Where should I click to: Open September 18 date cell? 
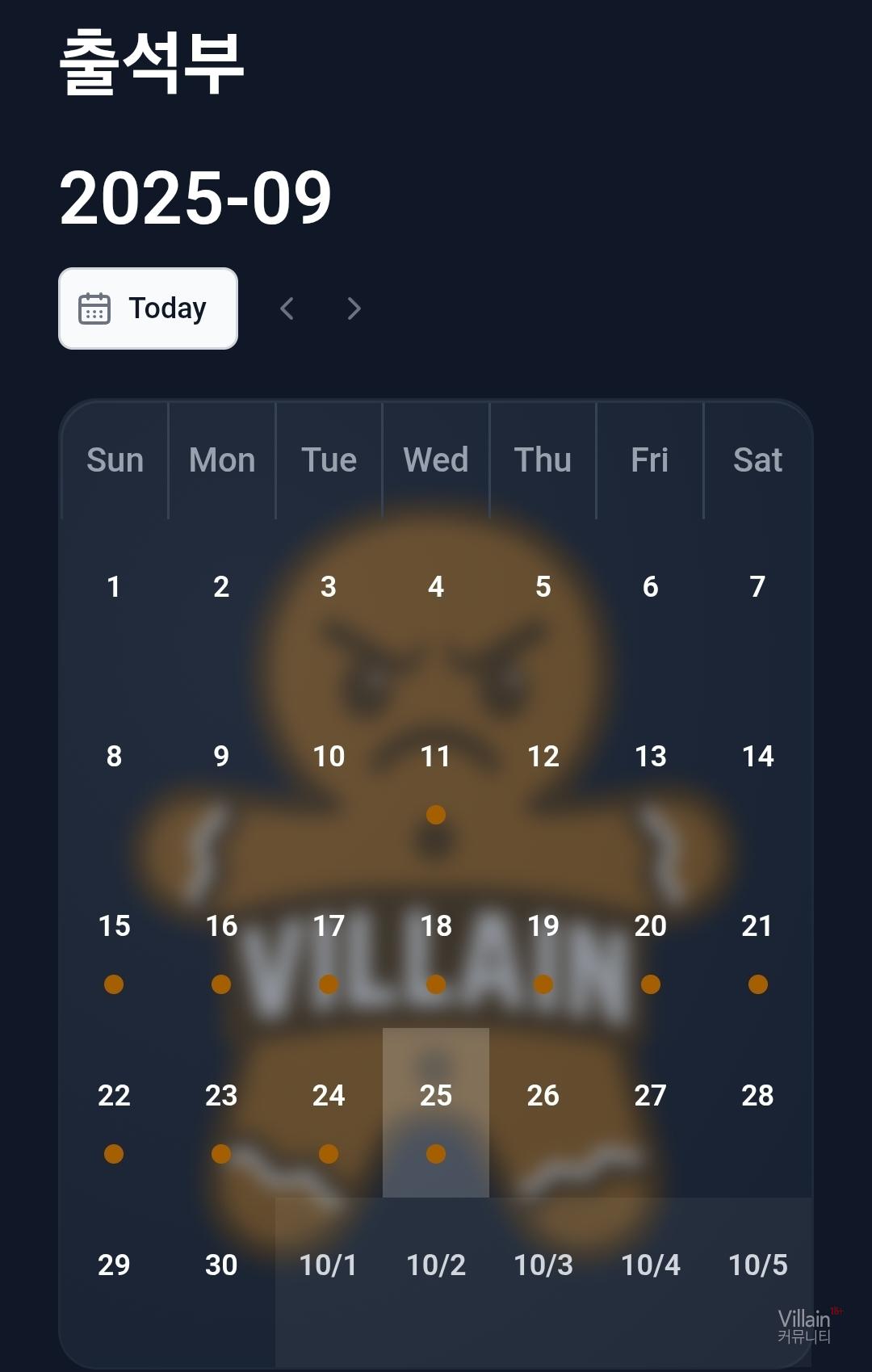tap(435, 942)
